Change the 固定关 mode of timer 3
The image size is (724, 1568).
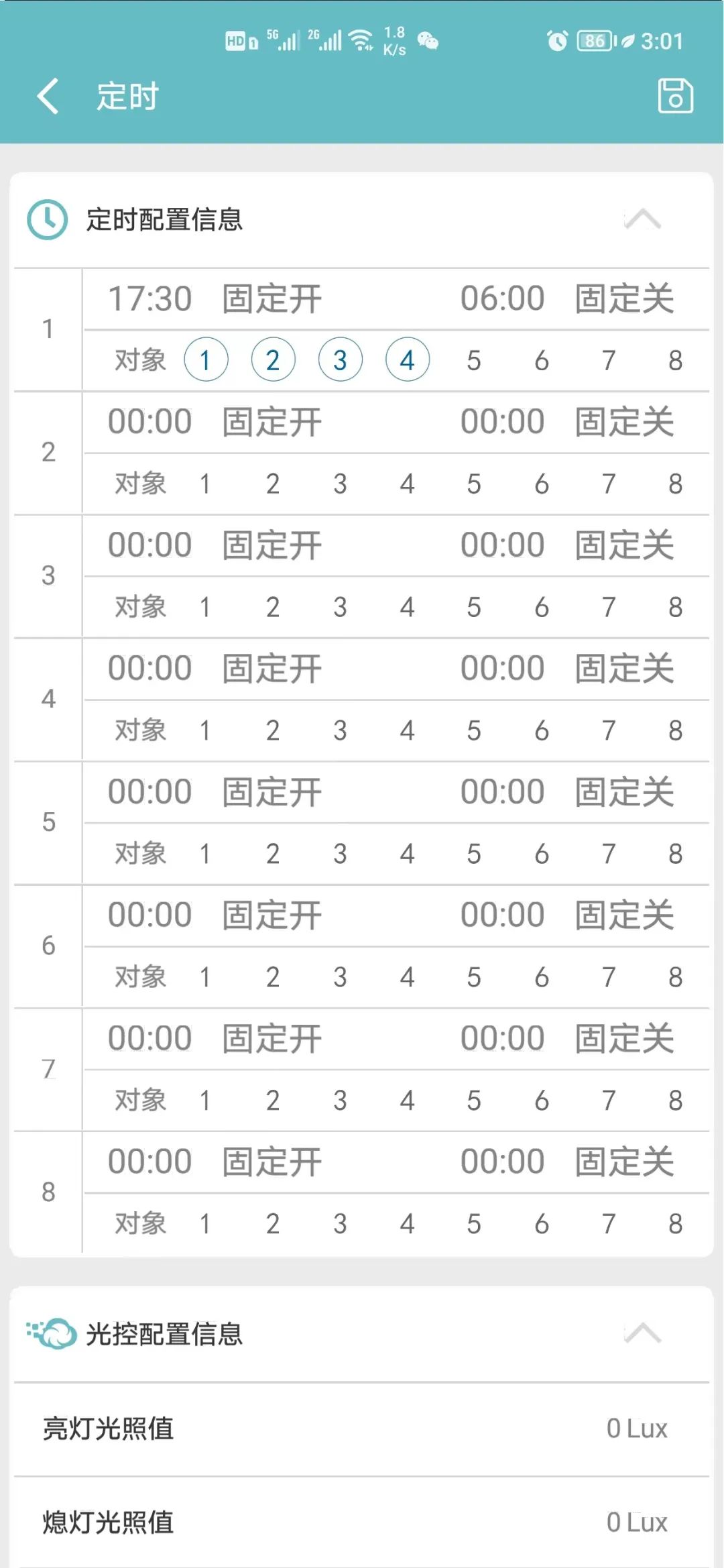(x=624, y=545)
